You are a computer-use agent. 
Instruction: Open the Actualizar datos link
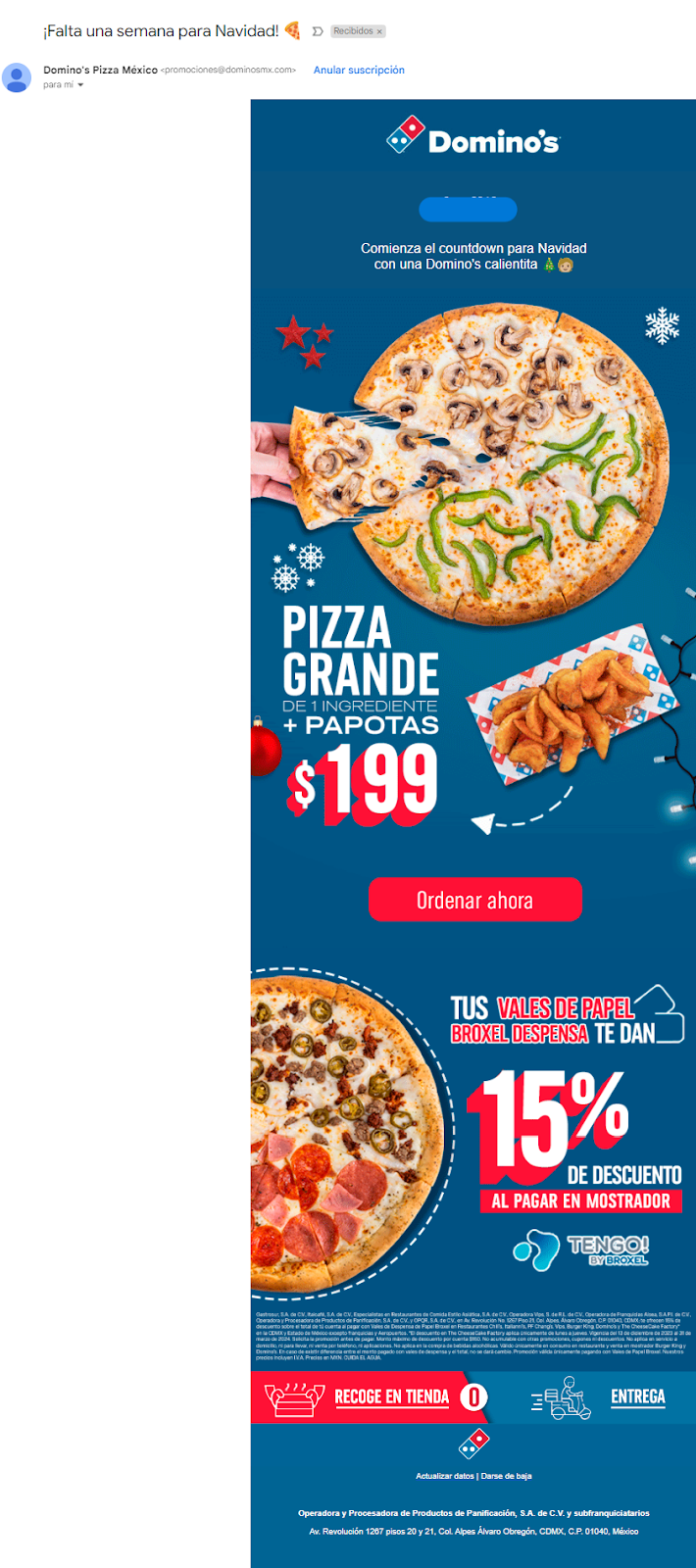(444, 1476)
